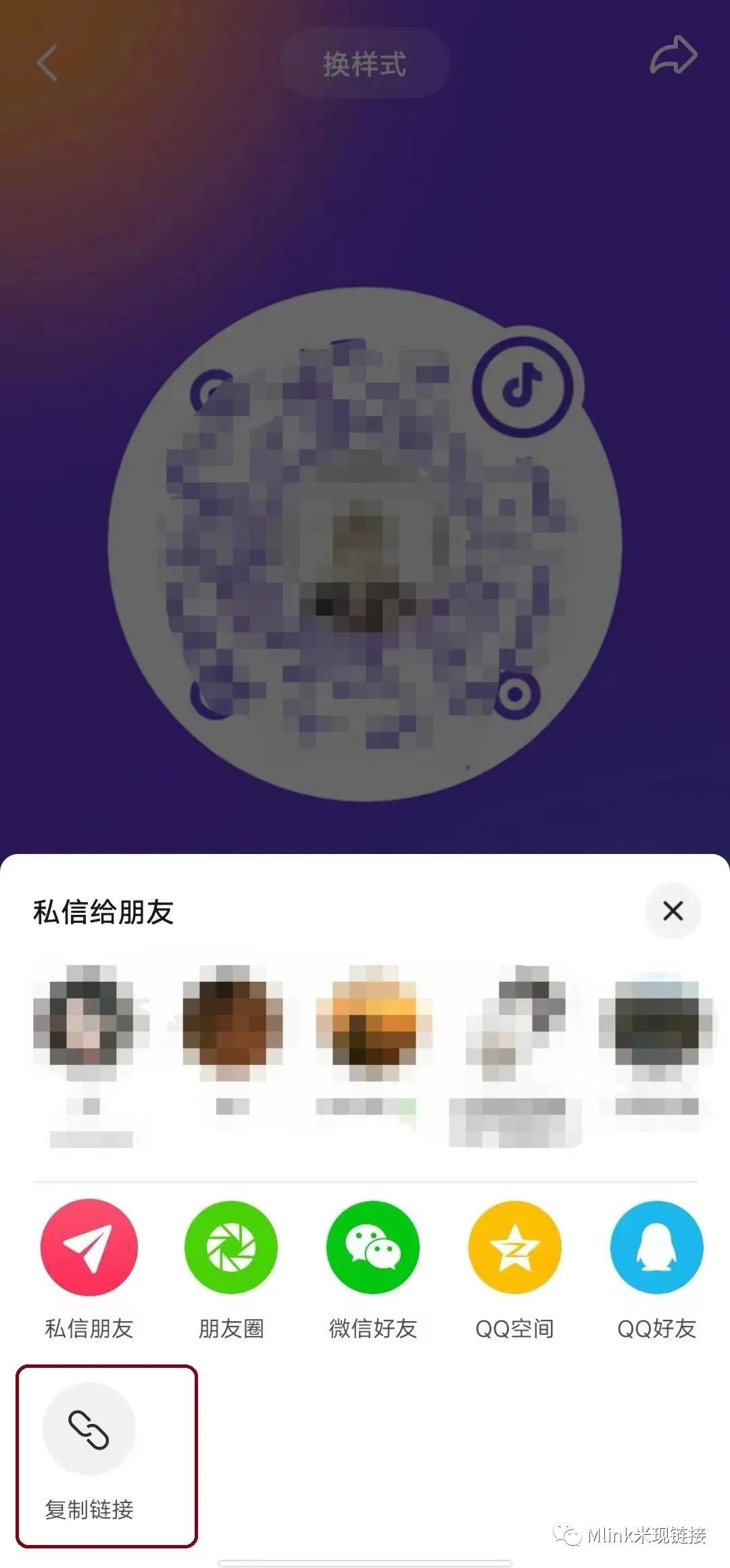Tap the 换样式 button

tap(364, 64)
